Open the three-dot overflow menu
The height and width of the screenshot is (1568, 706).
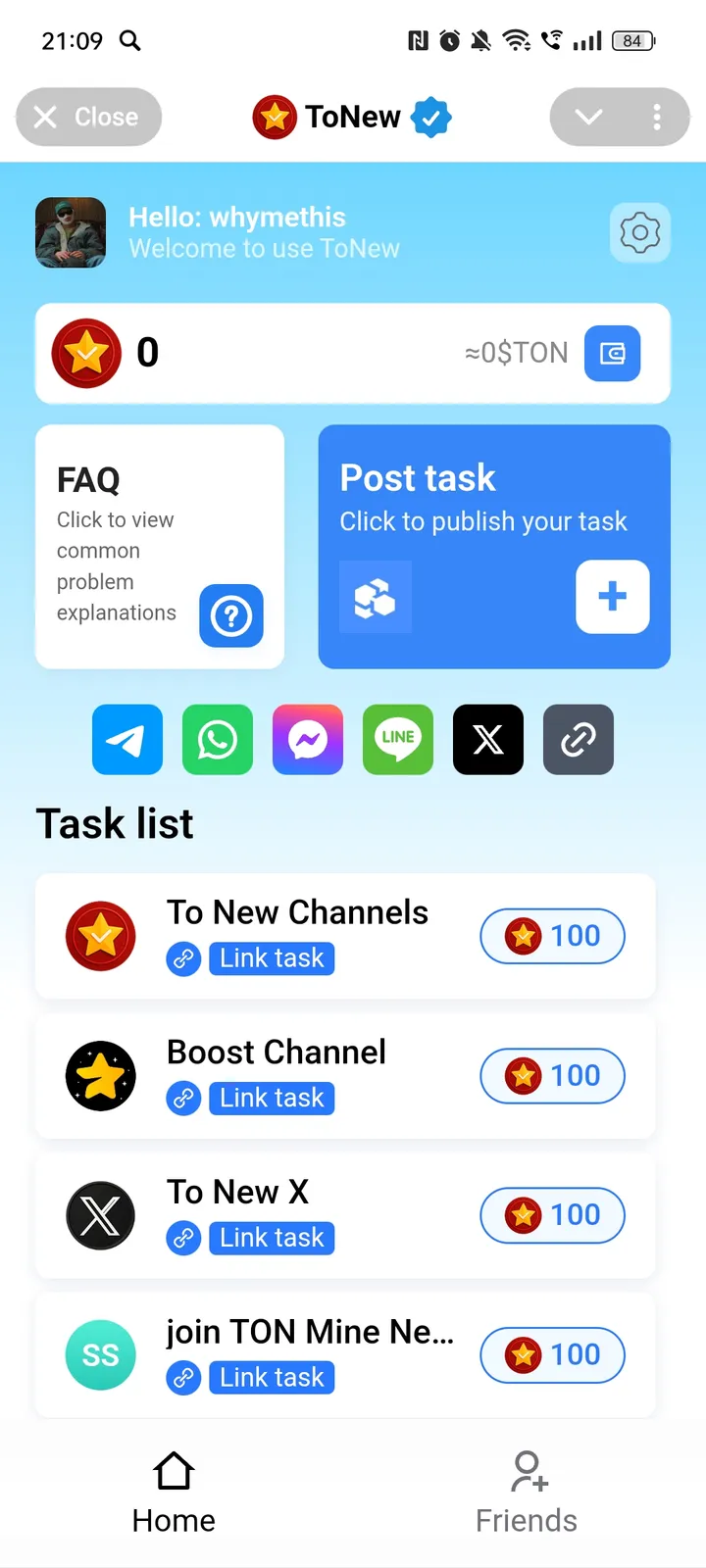tap(657, 117)
